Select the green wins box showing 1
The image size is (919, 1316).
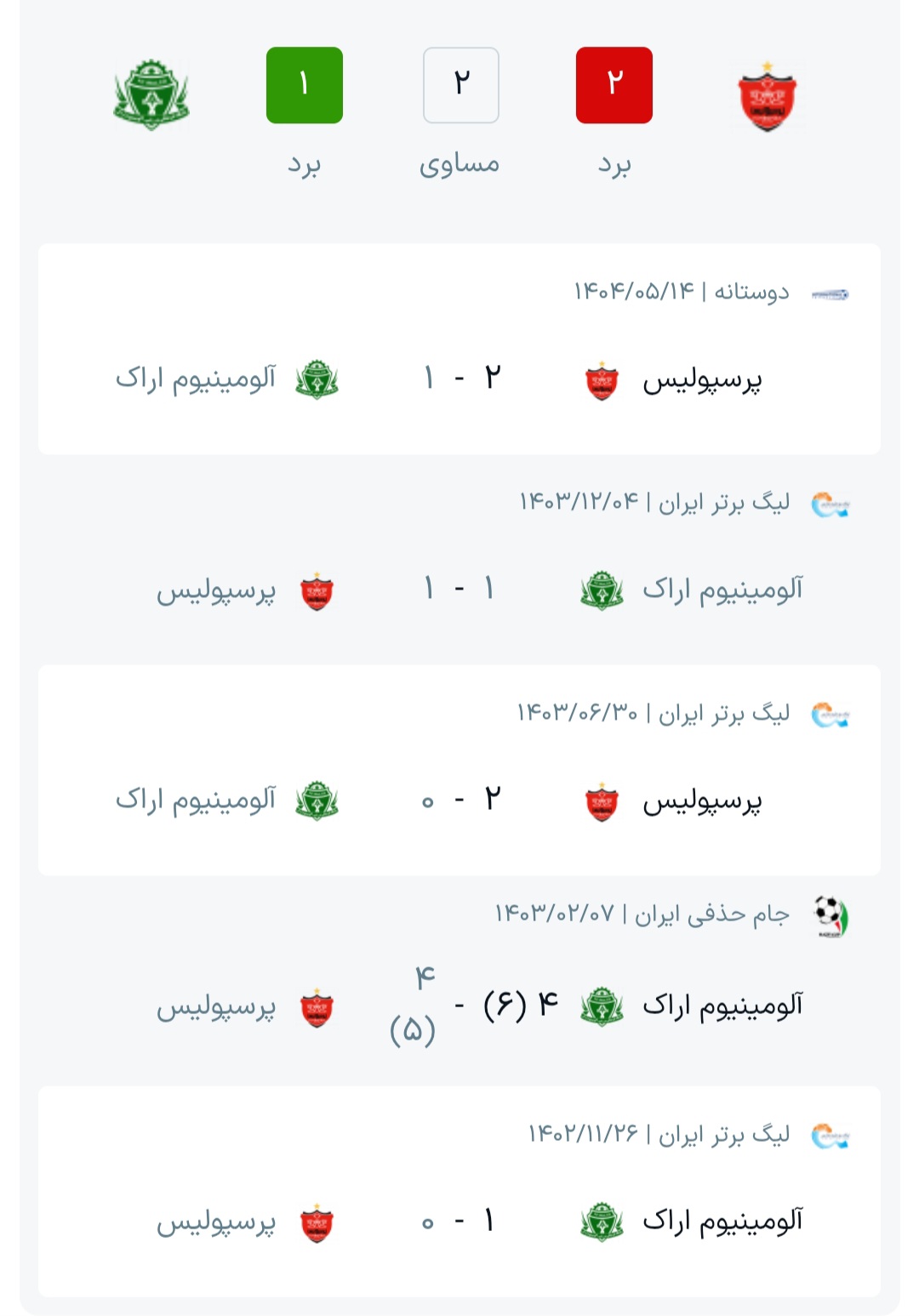click(x=305, y=84)
